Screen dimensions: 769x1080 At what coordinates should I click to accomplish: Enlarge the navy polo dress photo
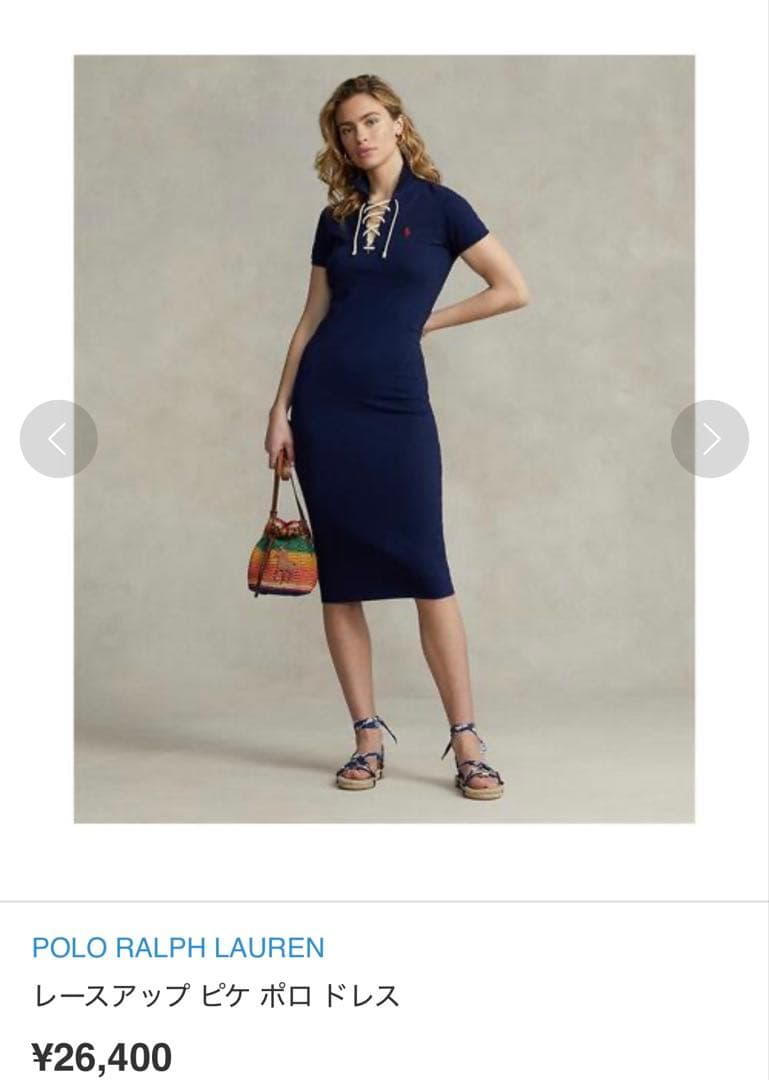click(x=384, y=438)
